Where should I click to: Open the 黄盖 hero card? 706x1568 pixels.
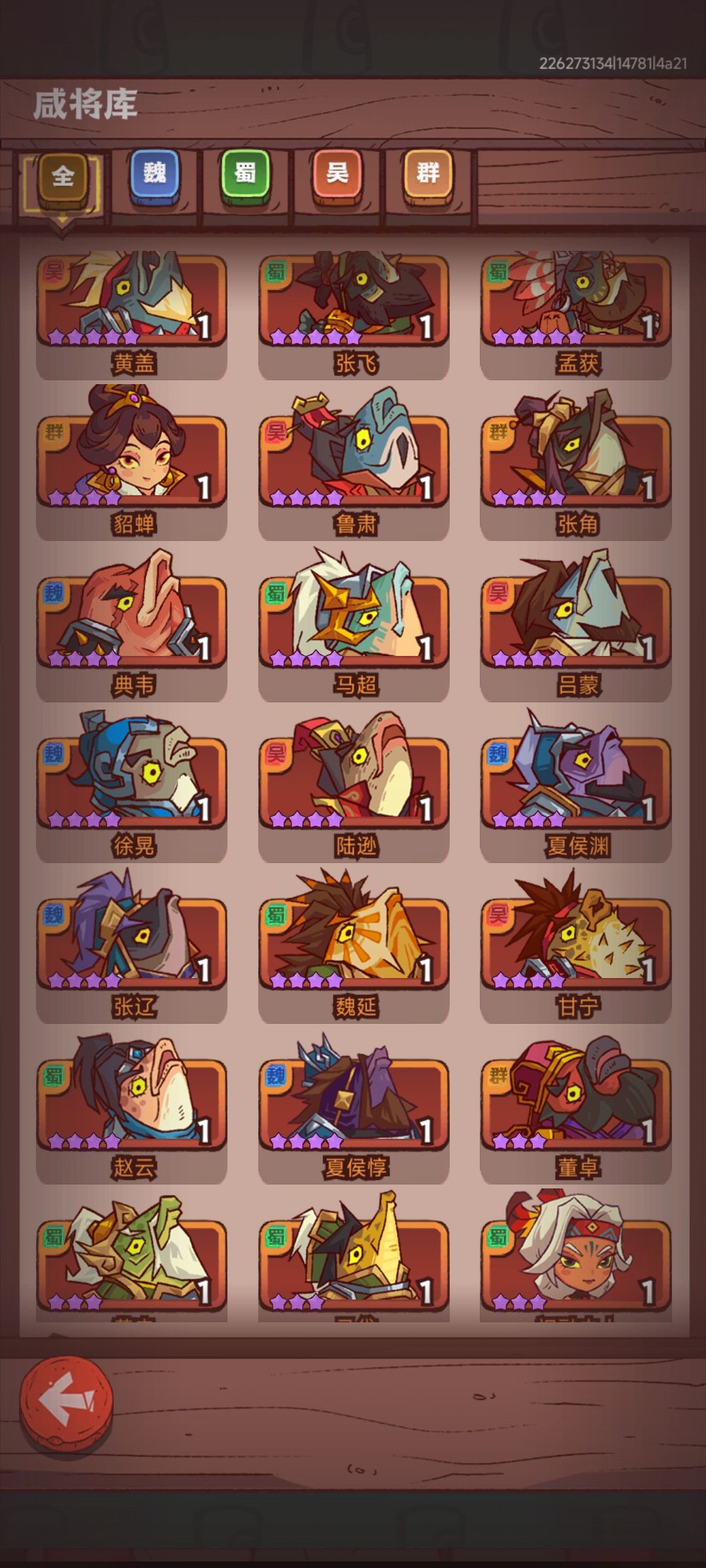[x=131, y=314]
